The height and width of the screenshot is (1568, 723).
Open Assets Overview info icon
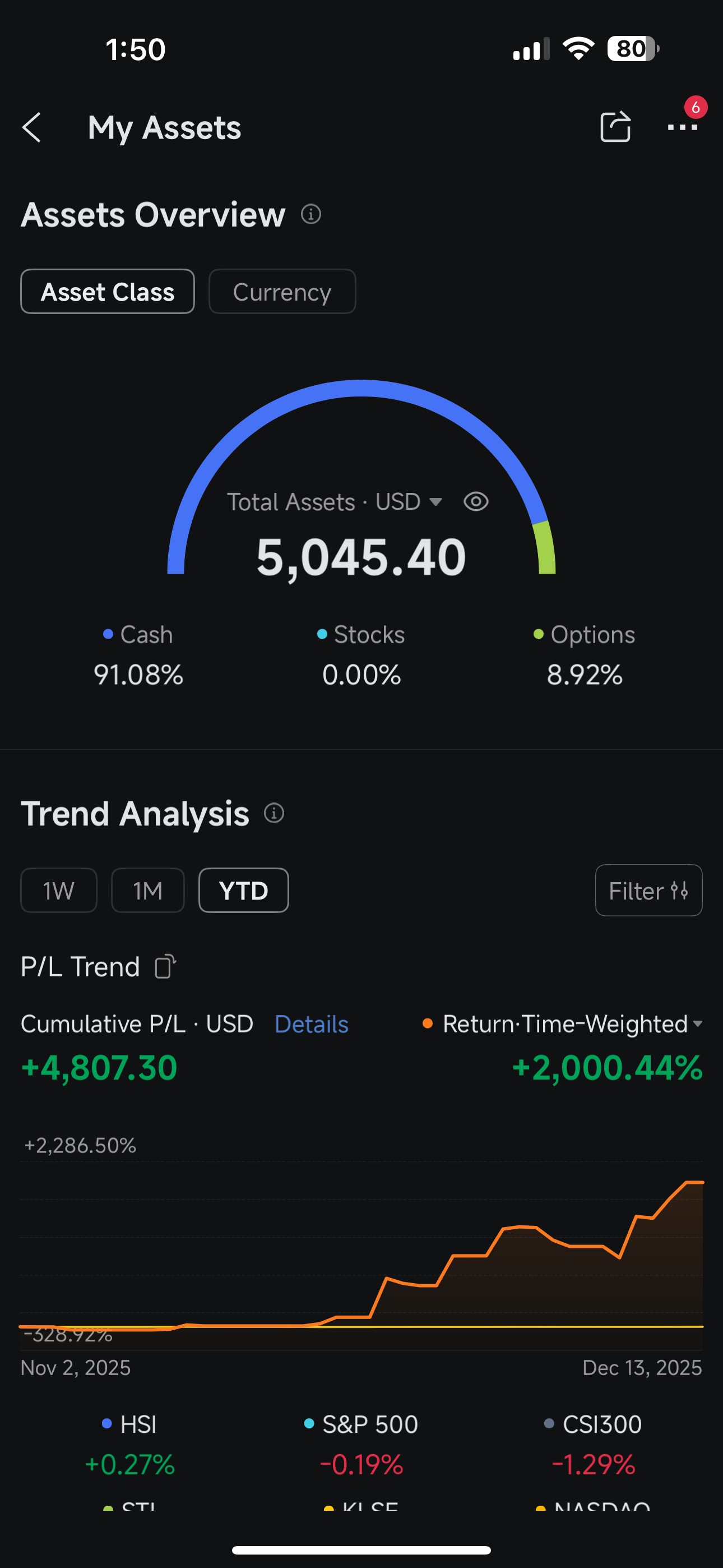[x=310, y=214]
